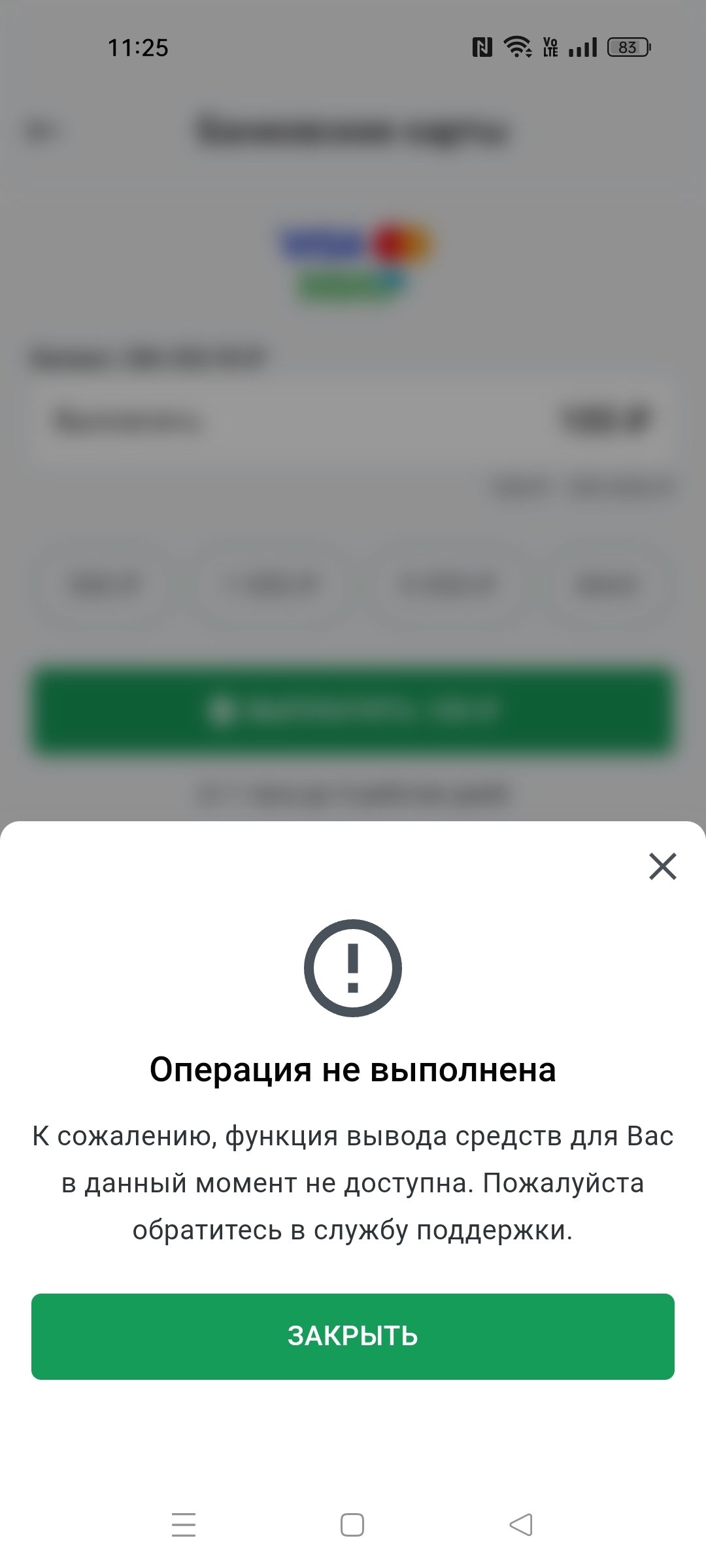Tap the green ЗАКРЫТЬ button
Viewport: 706px width, 1568px height.
coord(353,1336)
